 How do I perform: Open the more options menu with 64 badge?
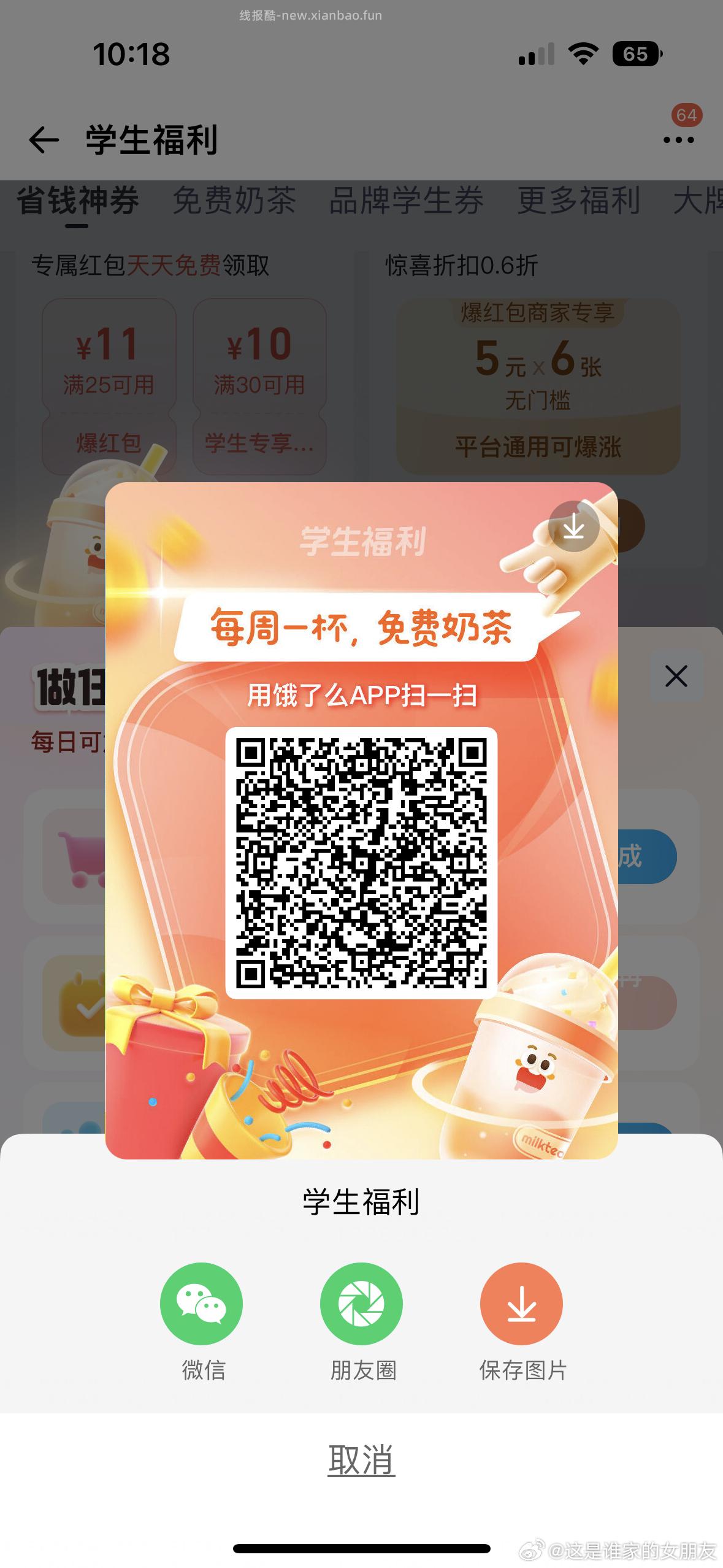tap(678, 140)
